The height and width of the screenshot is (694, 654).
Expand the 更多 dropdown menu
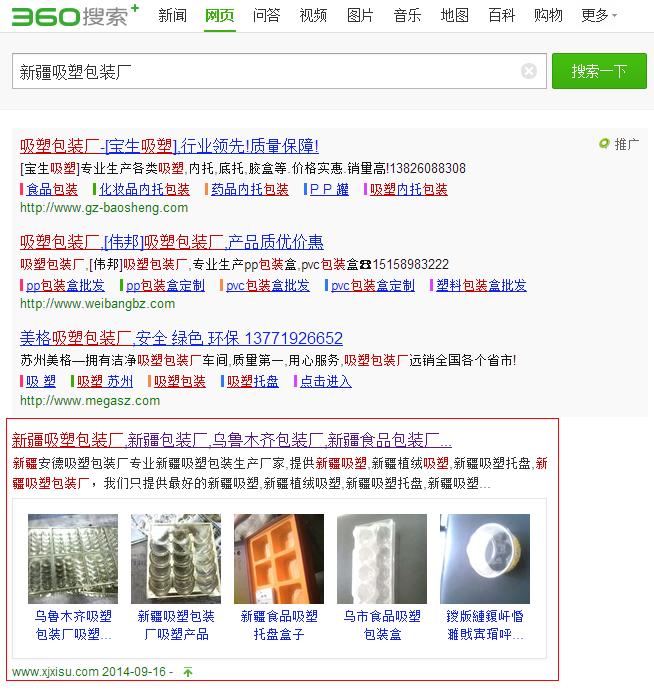pos(598,15)
